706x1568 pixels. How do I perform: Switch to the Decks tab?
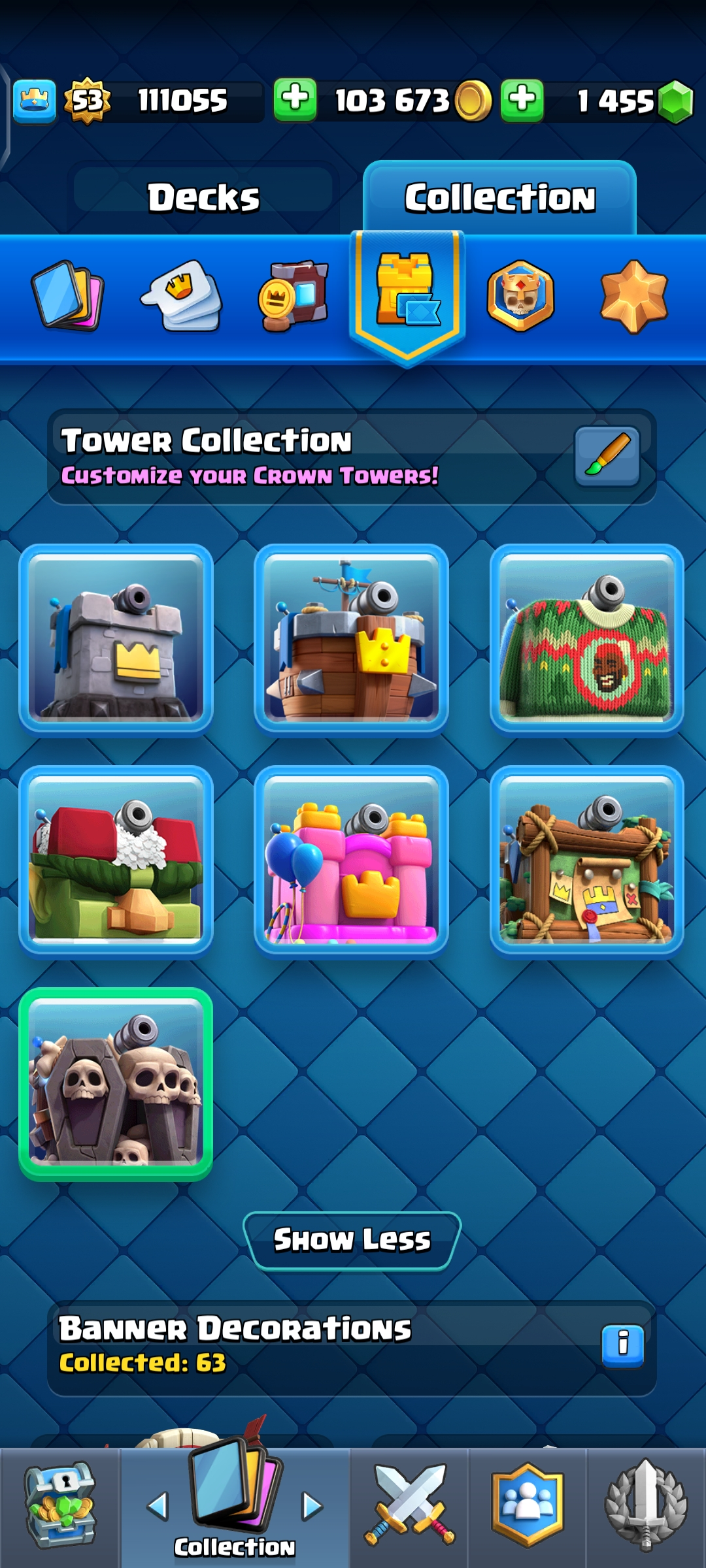point(203,197)
